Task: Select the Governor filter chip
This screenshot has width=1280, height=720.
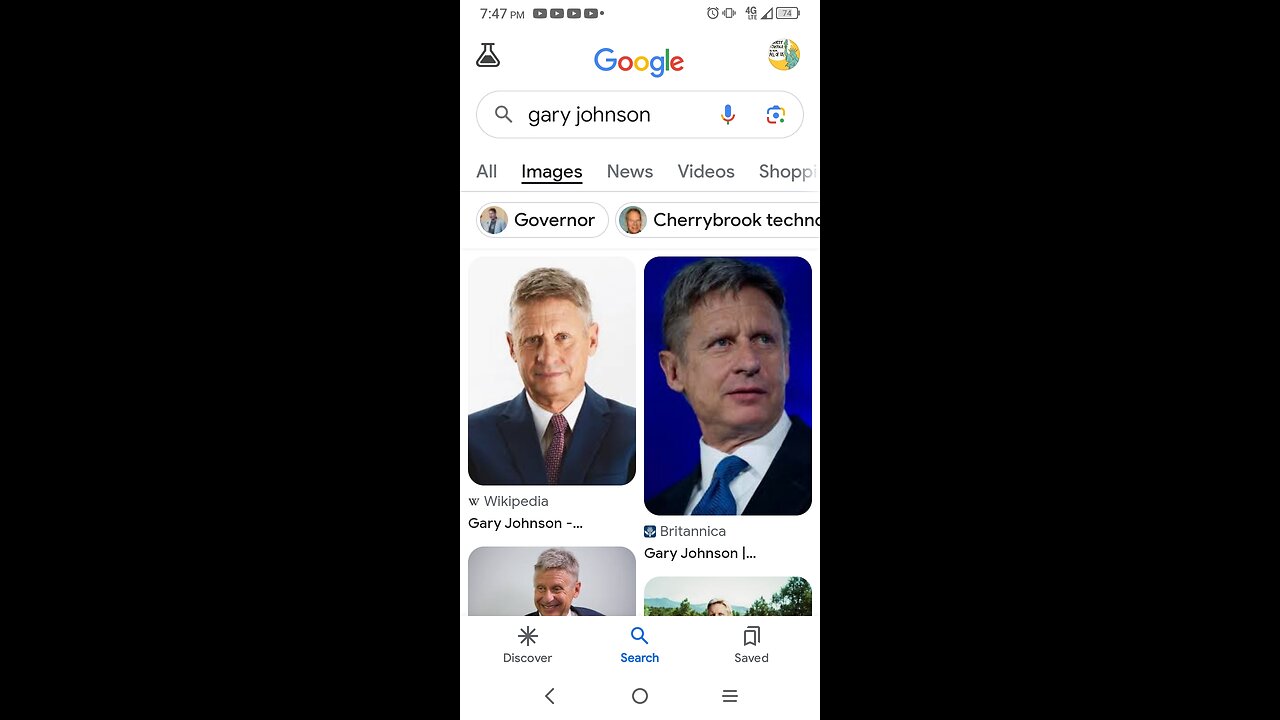Action: 542,220
